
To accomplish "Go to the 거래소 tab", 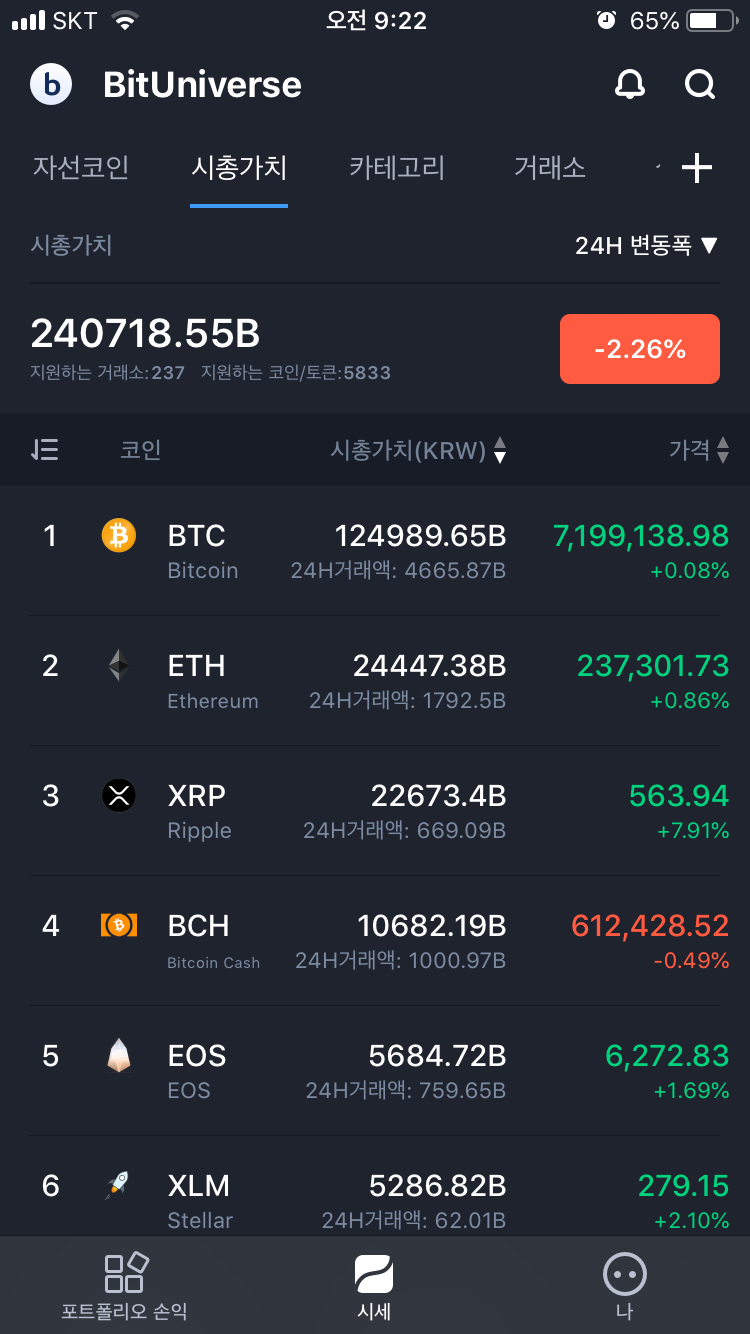I will (x=549, y=168).
